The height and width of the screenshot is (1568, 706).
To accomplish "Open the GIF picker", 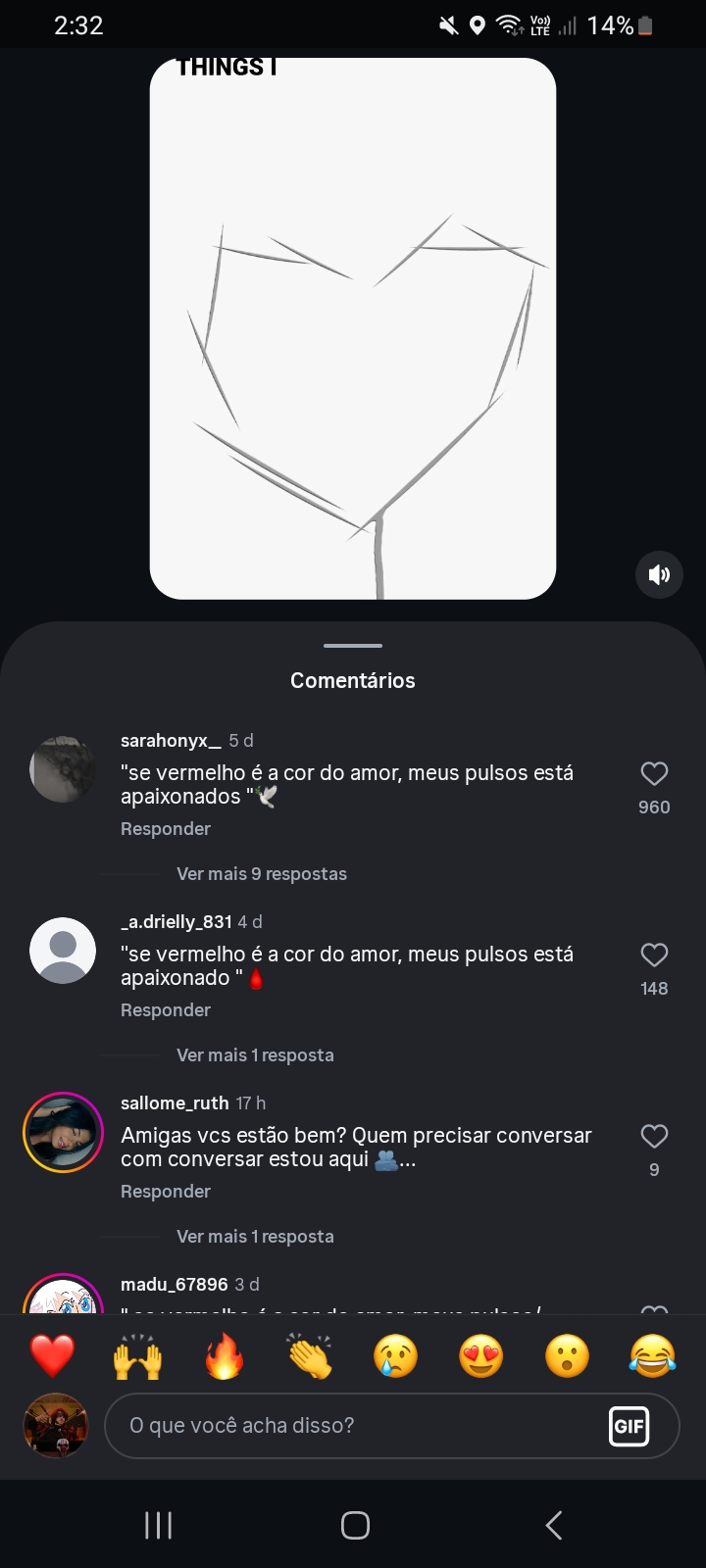I will [629, 1426].
